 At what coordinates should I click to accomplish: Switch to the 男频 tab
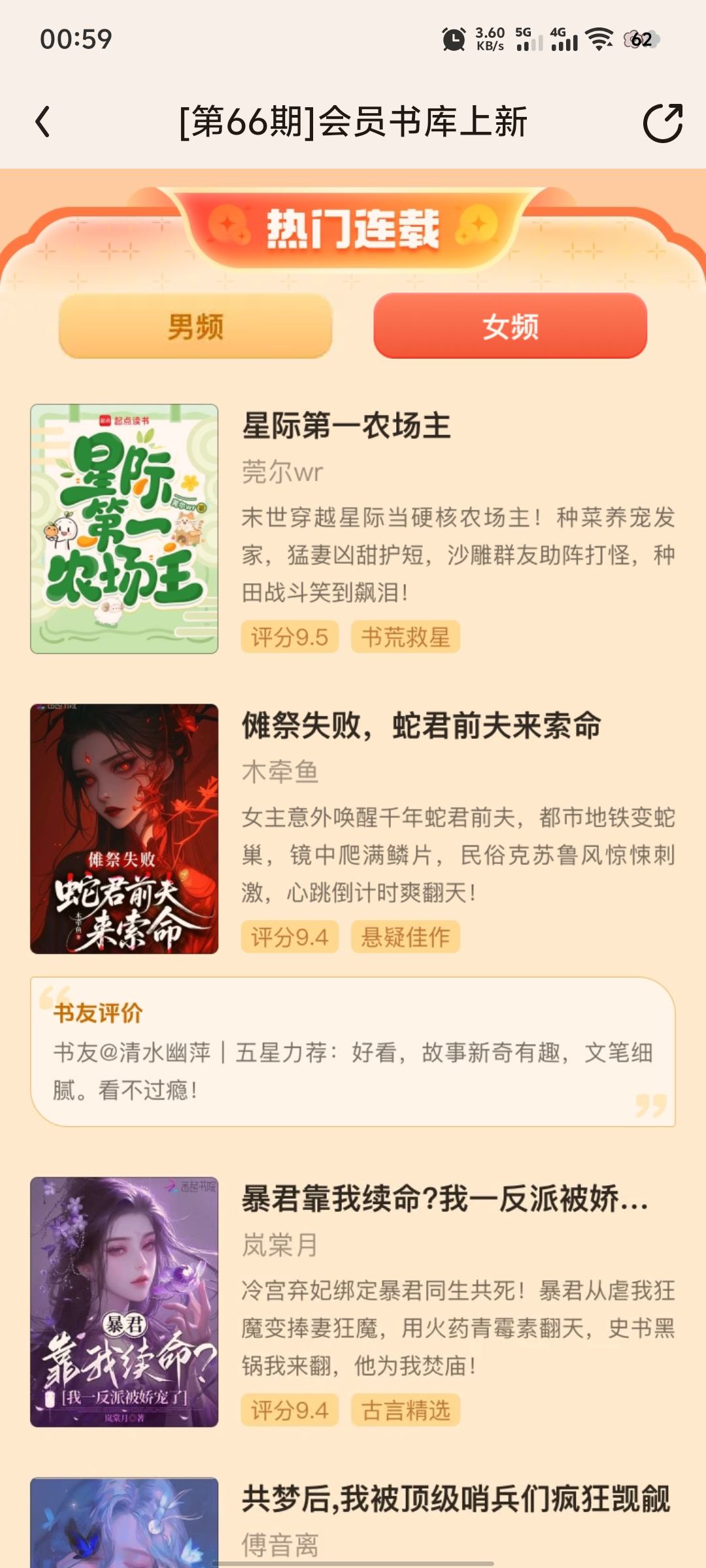(195, 326)
